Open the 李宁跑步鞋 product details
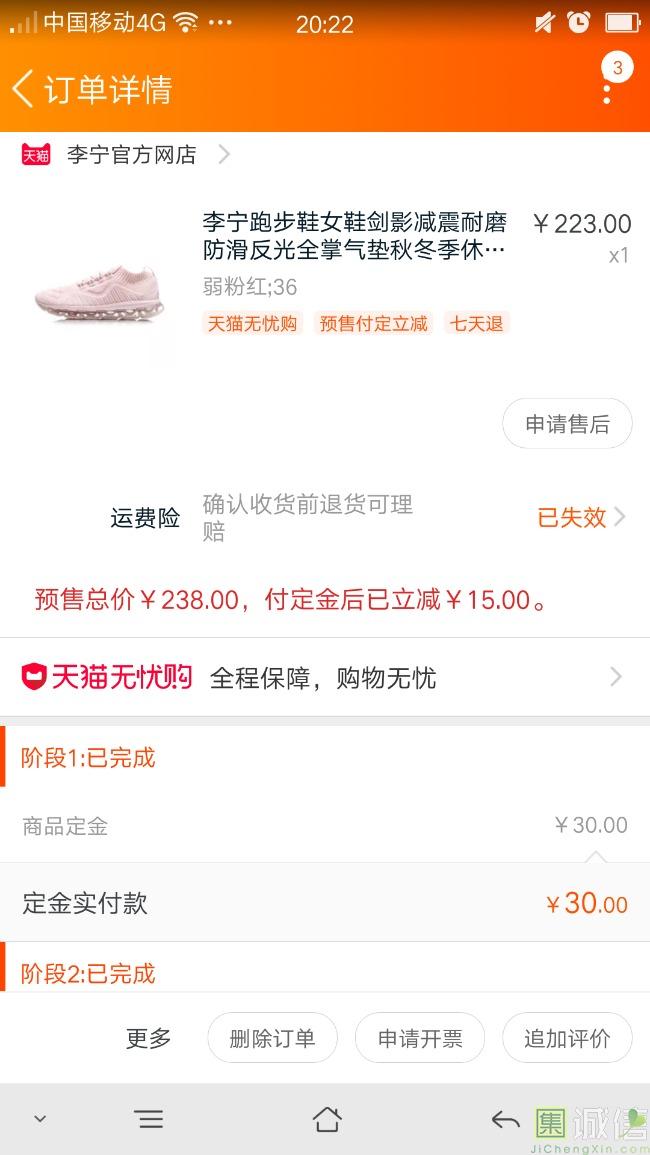The width and height of the screenshot is (650, 1155). click(x=354, y=236)
